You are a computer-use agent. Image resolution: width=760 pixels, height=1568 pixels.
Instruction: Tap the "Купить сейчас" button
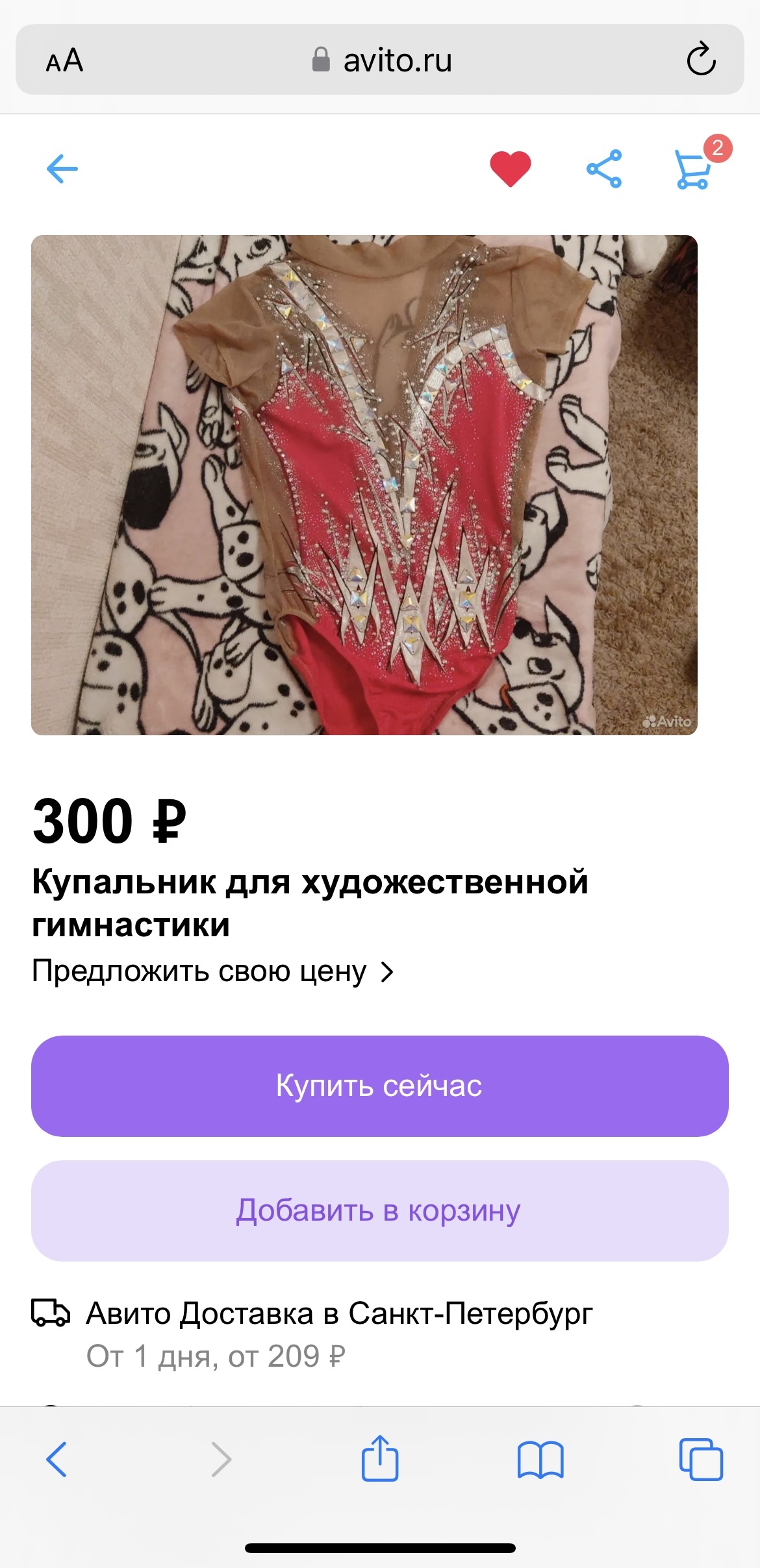(x=379, y=1086)
